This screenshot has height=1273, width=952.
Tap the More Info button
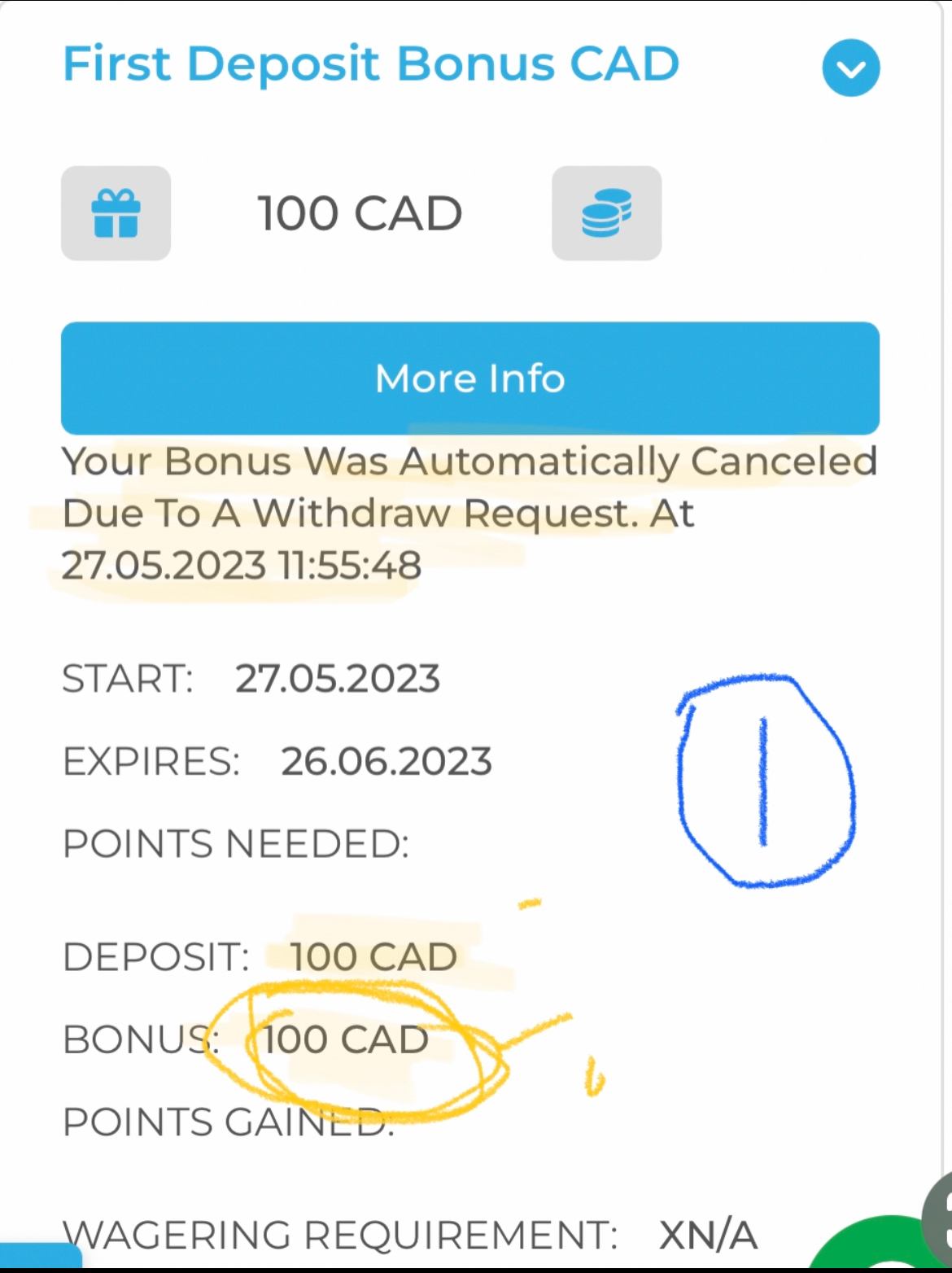click(x=469, y=378)
